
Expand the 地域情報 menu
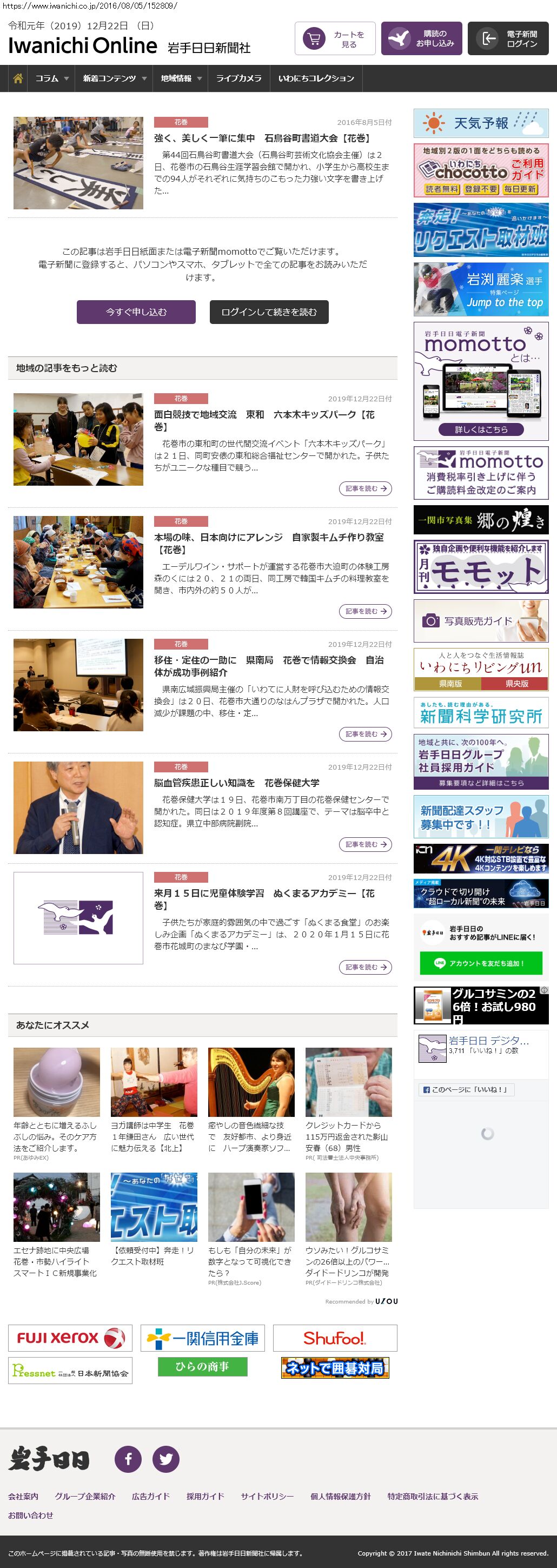[180, 78]
